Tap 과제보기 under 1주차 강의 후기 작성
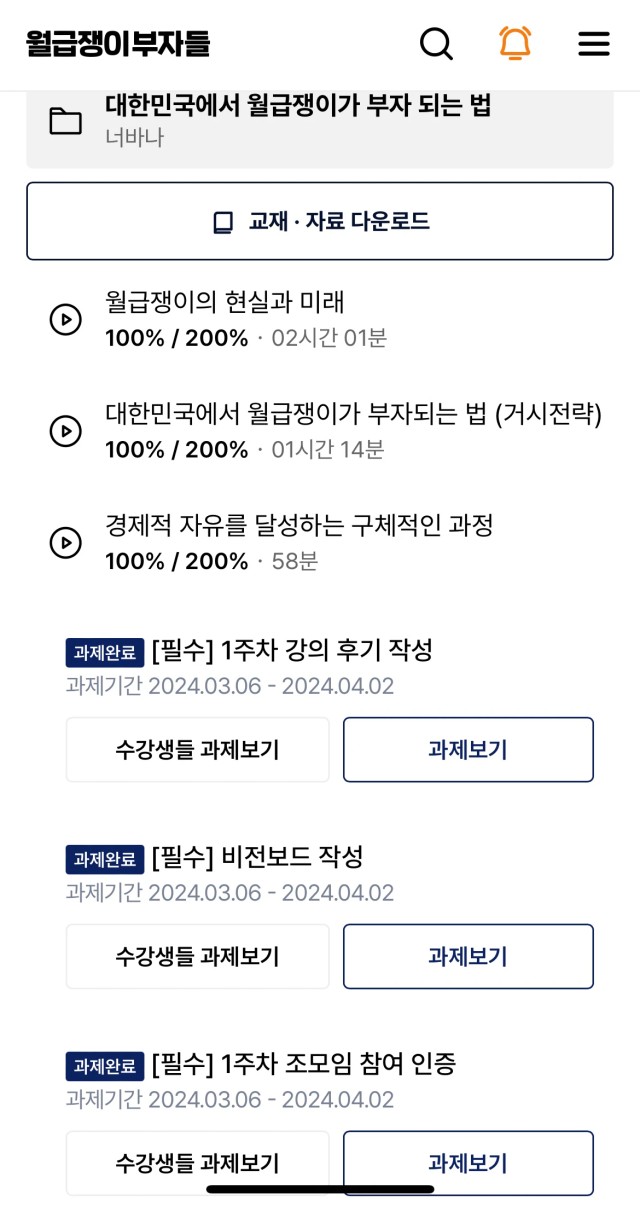The height and width of the screenshot is (1206, 640). tap(468, 749)
